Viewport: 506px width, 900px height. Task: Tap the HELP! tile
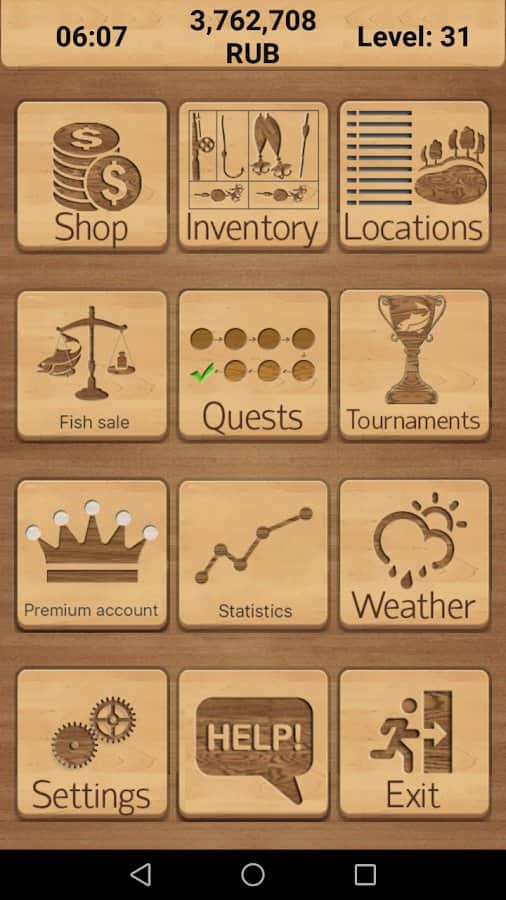pyautogui.click(x=253, y=744)
